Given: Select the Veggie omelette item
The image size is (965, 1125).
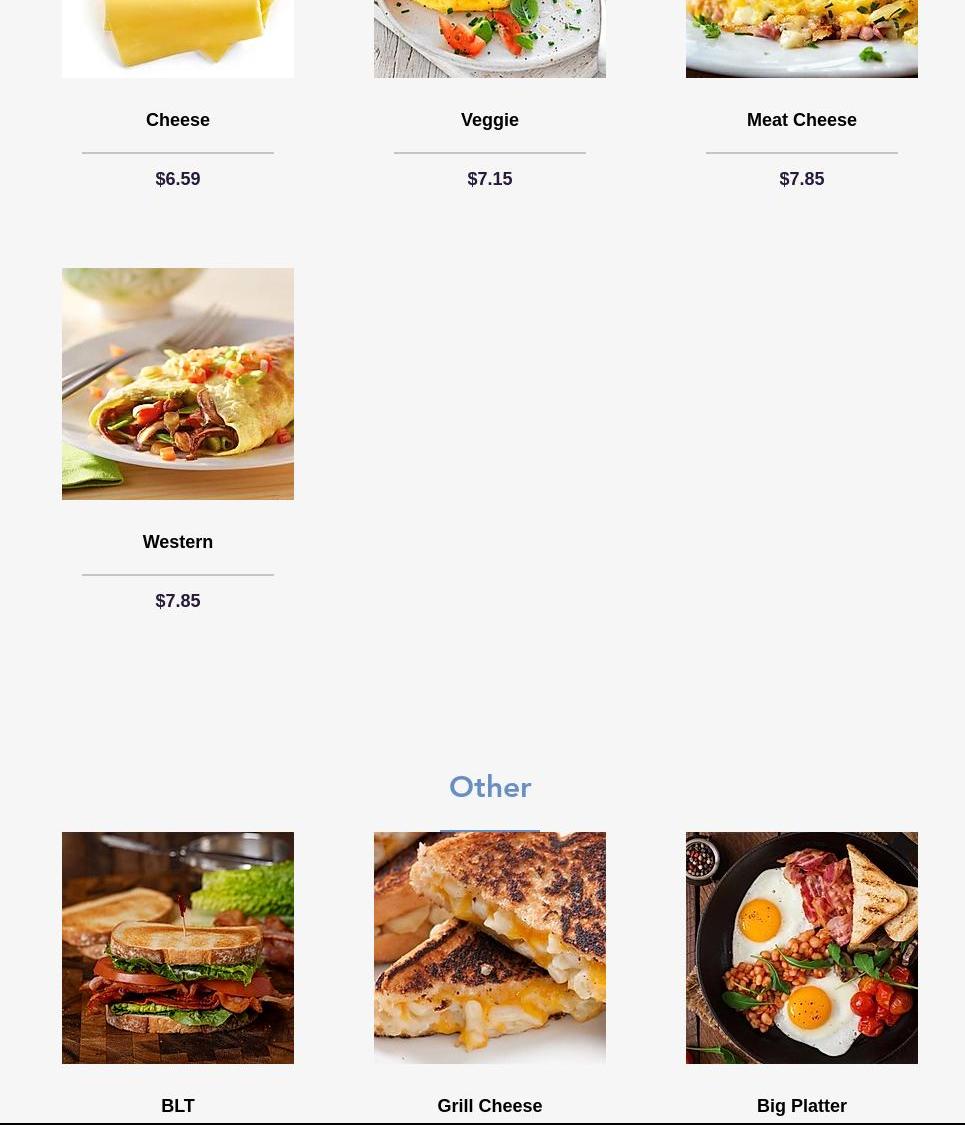Looking at the screenshot, I should (x=489, y=120).
